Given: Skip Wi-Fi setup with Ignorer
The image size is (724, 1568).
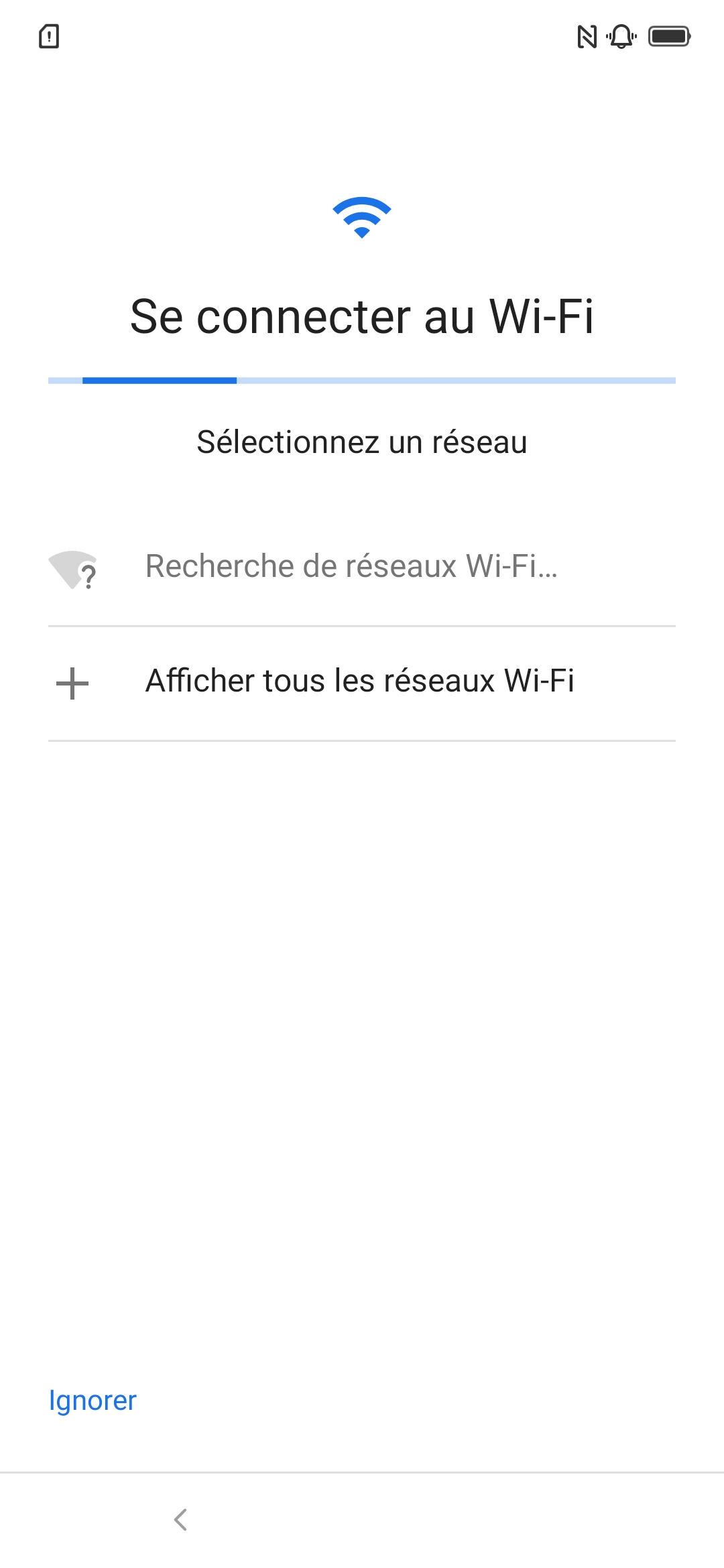Looking at the screenshot, I should click(x=93, y=1400).
